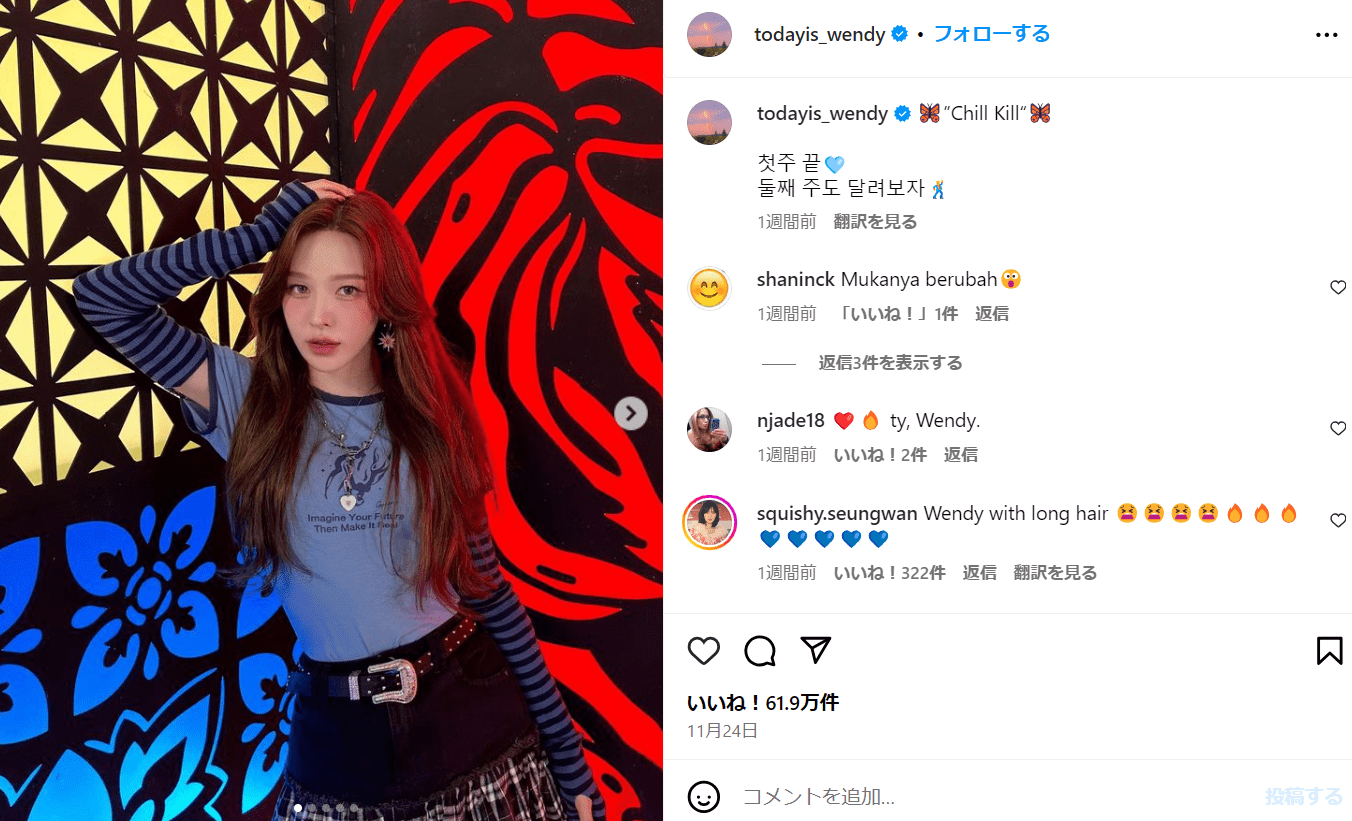Viewport: 1352px width, 821px height.
Task: Like this post with the heart icon
Action: (x=704, y=651)
